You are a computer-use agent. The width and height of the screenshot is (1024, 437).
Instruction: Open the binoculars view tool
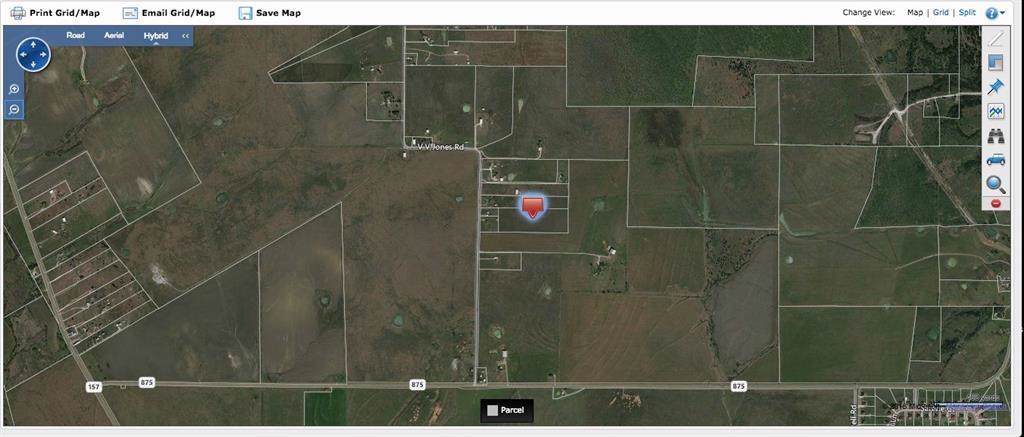point(995,135)
